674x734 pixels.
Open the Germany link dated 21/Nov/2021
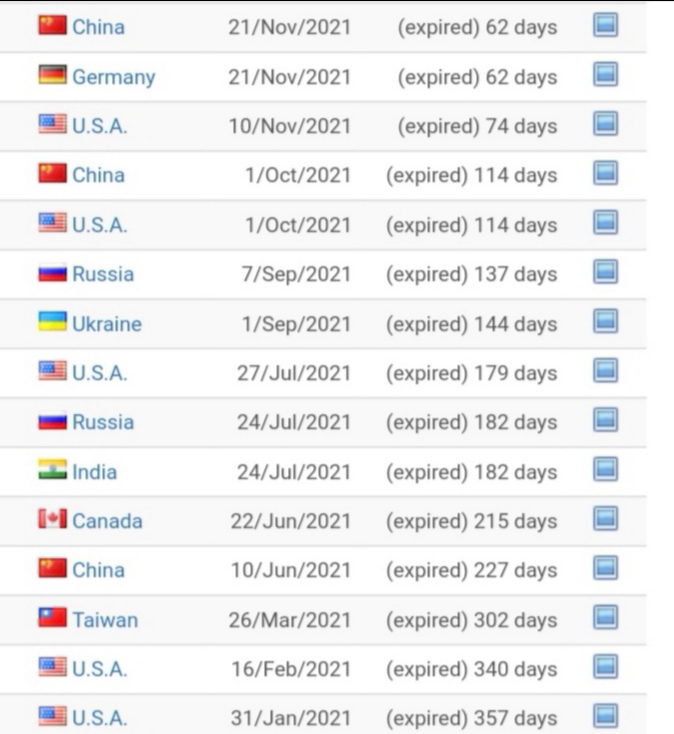113,77
